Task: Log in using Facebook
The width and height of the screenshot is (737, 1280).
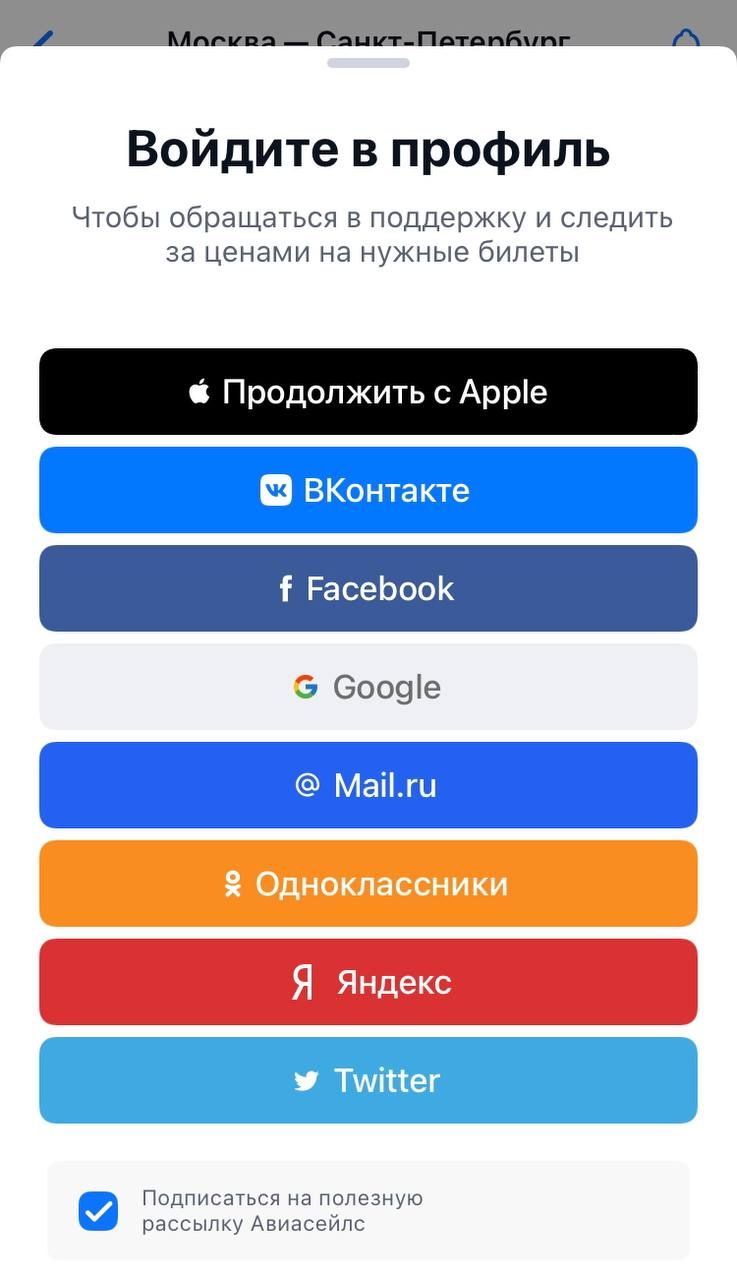Action: click(x=368, y=588)
